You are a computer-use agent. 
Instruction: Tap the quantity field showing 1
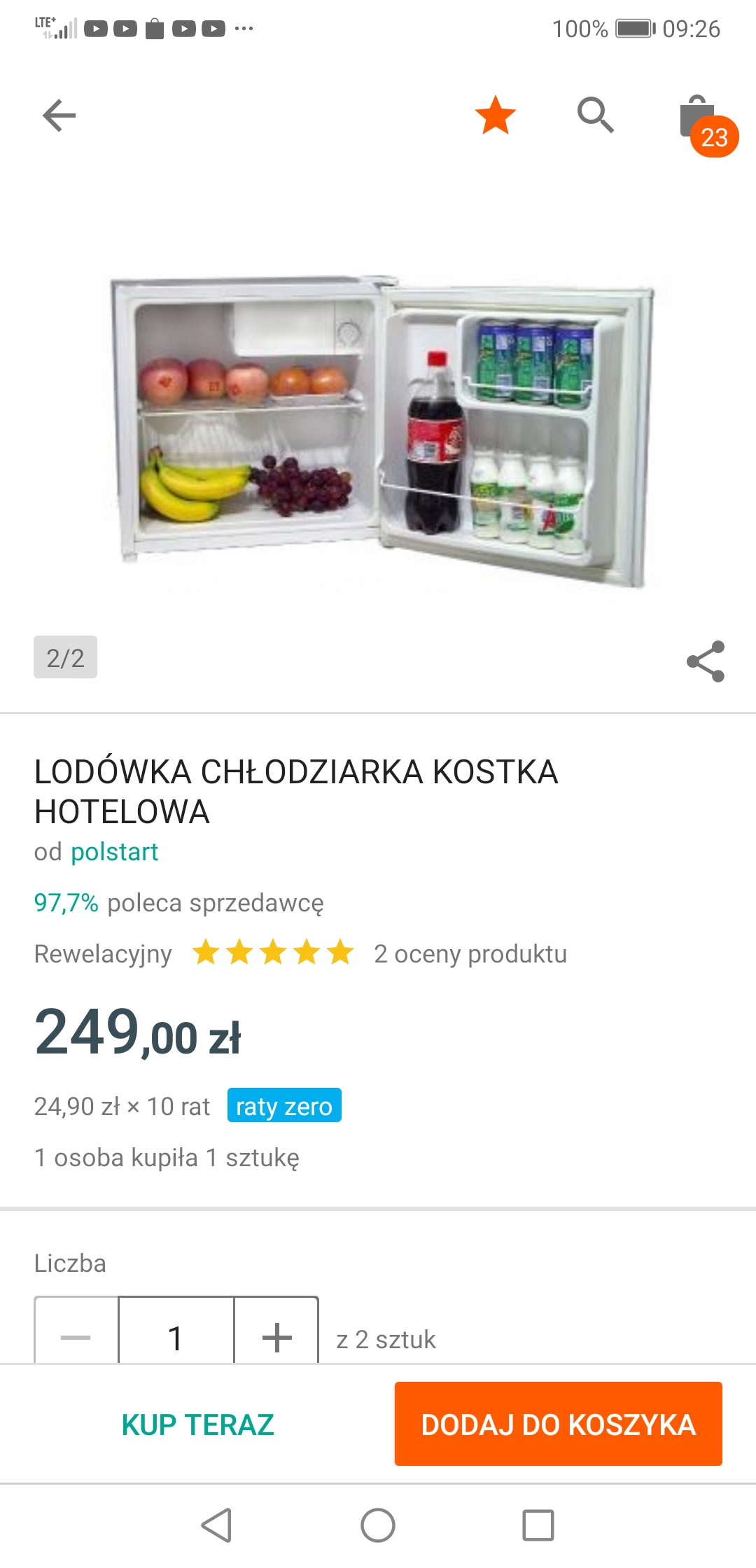tap(176, 1336)
